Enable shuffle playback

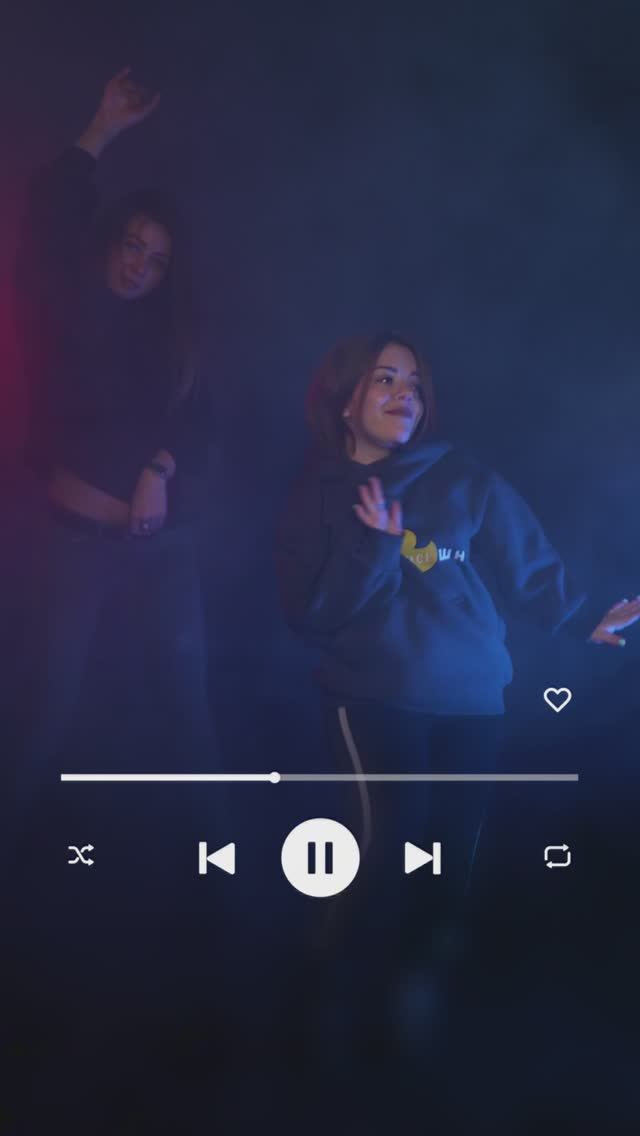81,855
